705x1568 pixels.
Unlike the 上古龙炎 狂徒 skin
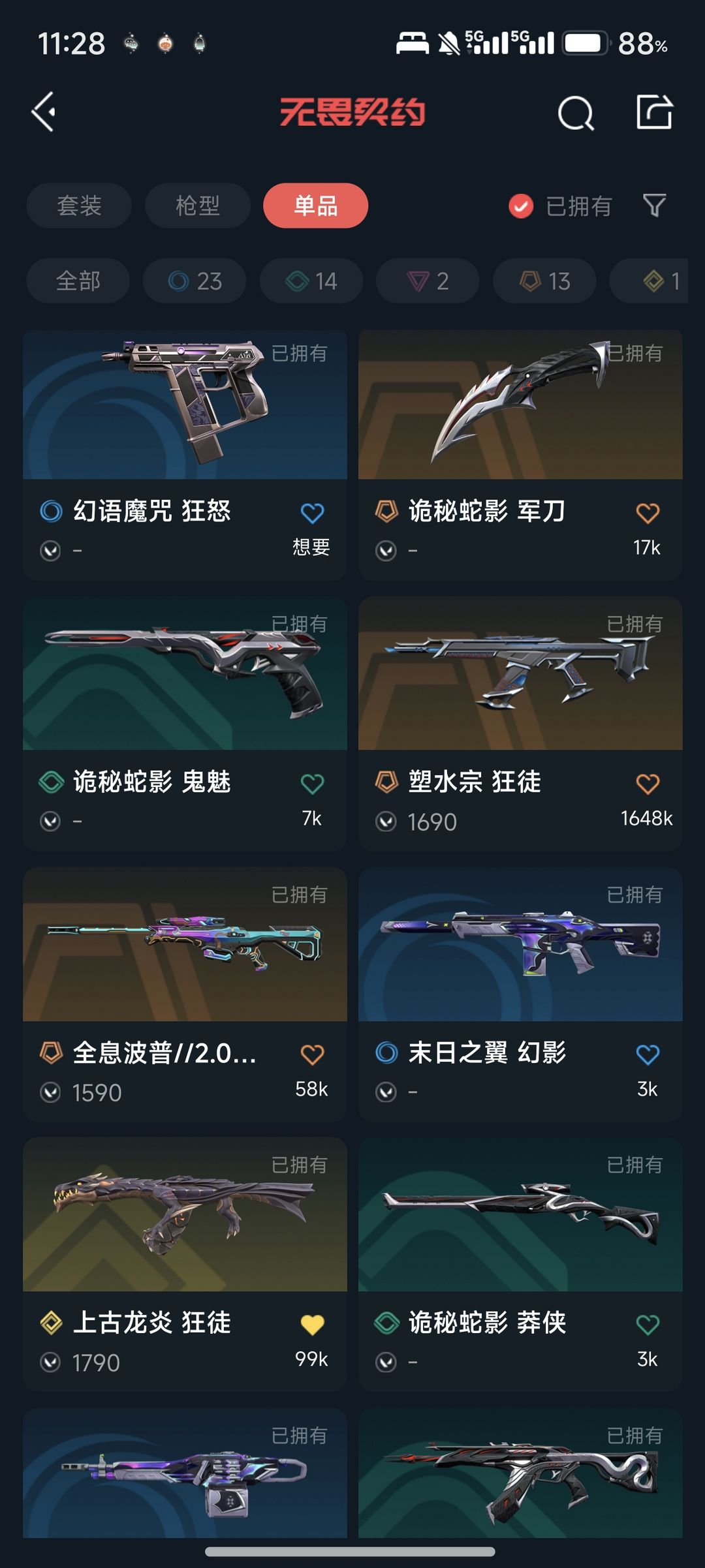tap(312, 1325)
